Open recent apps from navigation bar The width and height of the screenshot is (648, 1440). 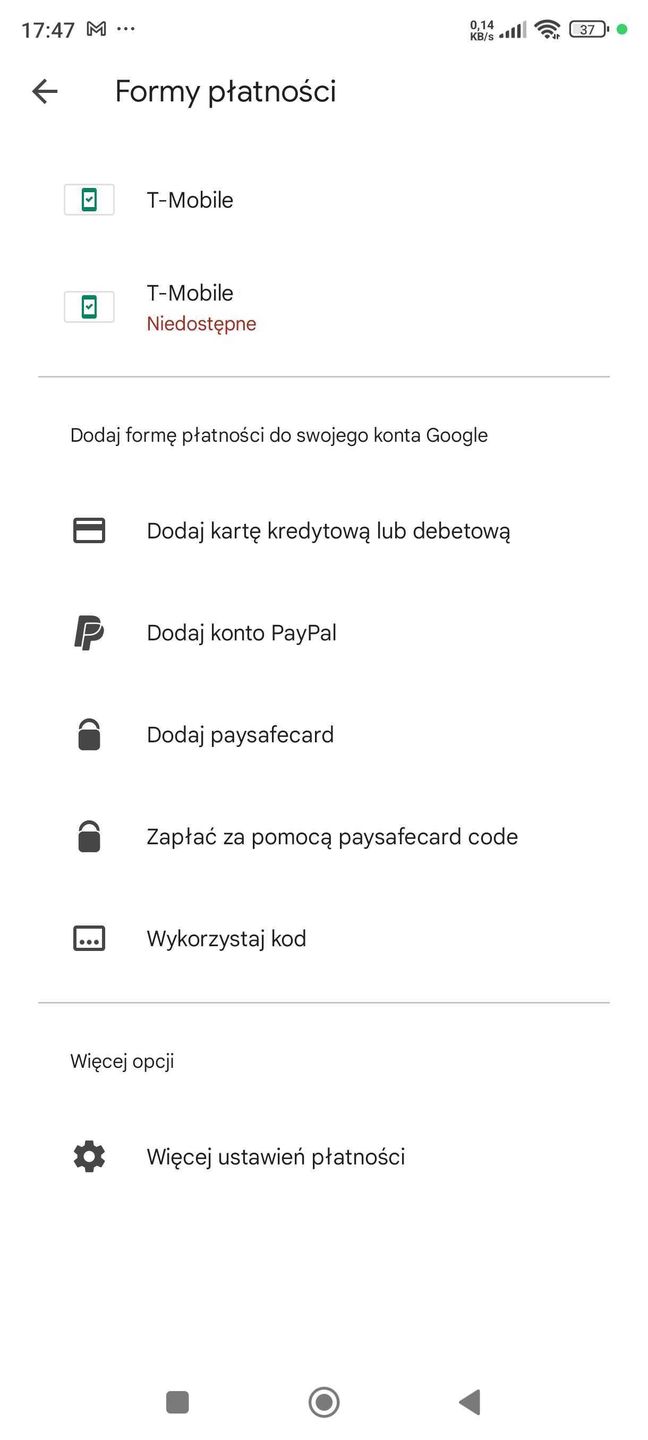pyautogui.click(x=177, y=1402)
